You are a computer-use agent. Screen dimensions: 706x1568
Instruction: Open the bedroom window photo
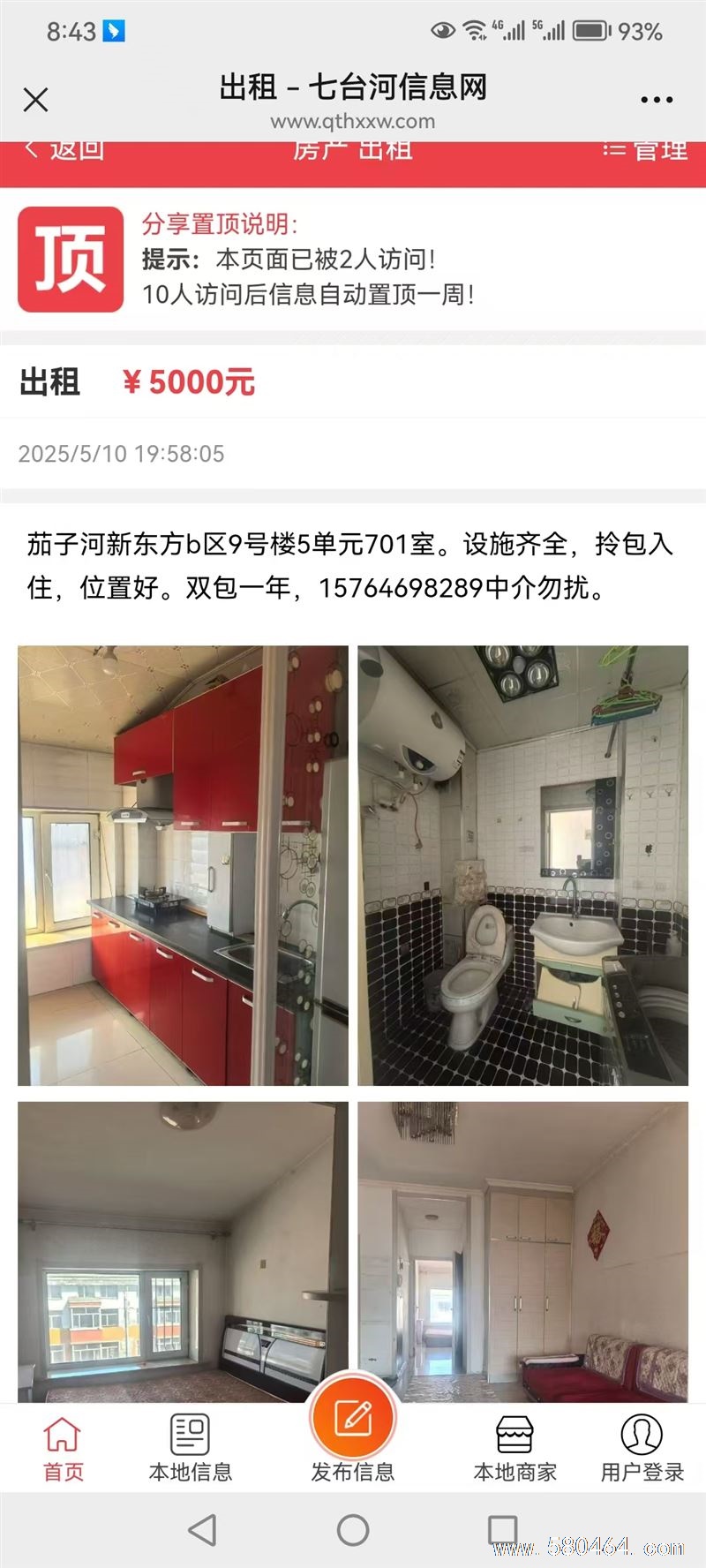pyautogui.click(x=183, y=1252)
